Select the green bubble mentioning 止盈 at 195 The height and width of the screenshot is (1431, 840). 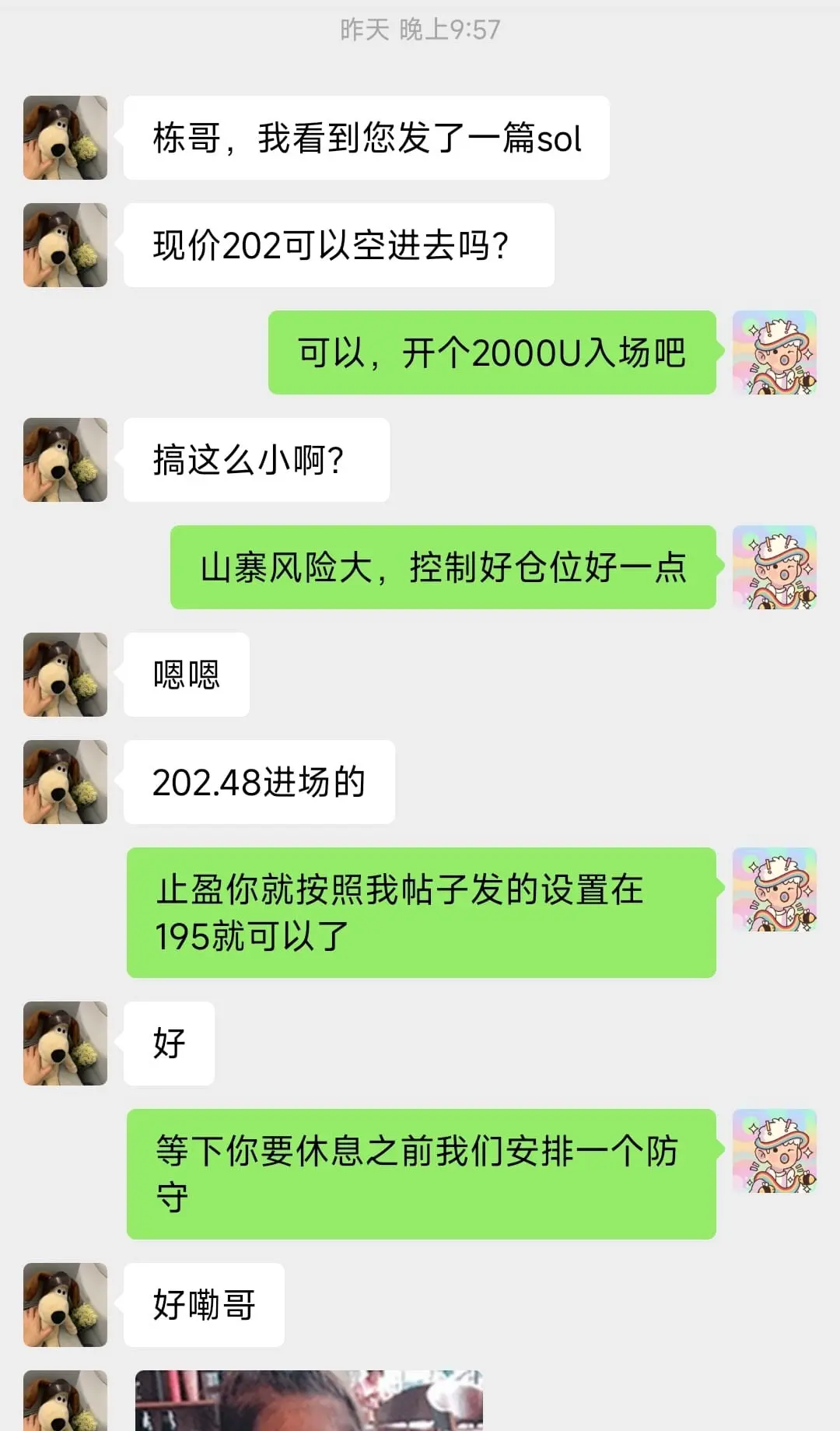(420, 913)
